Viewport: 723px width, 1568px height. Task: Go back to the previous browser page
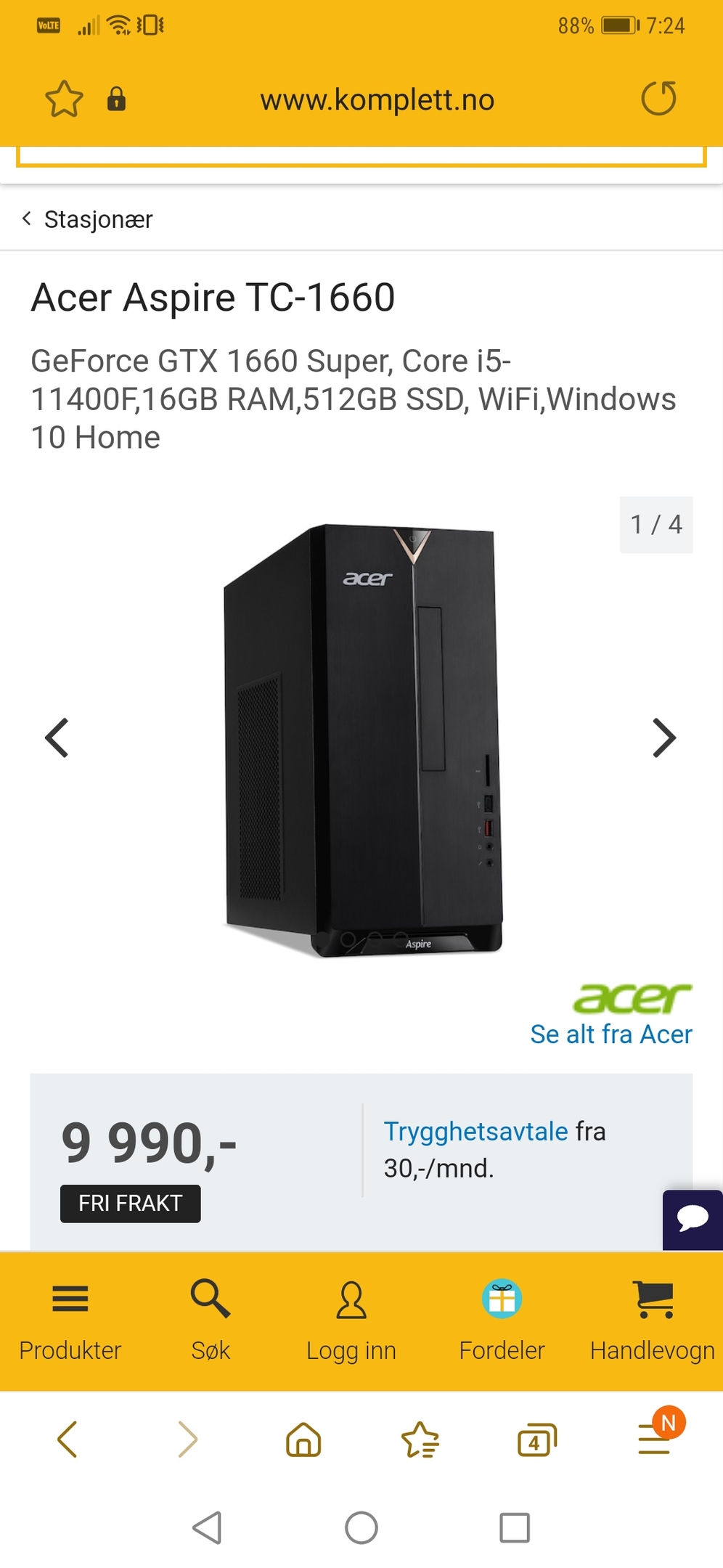[67, 1439]
